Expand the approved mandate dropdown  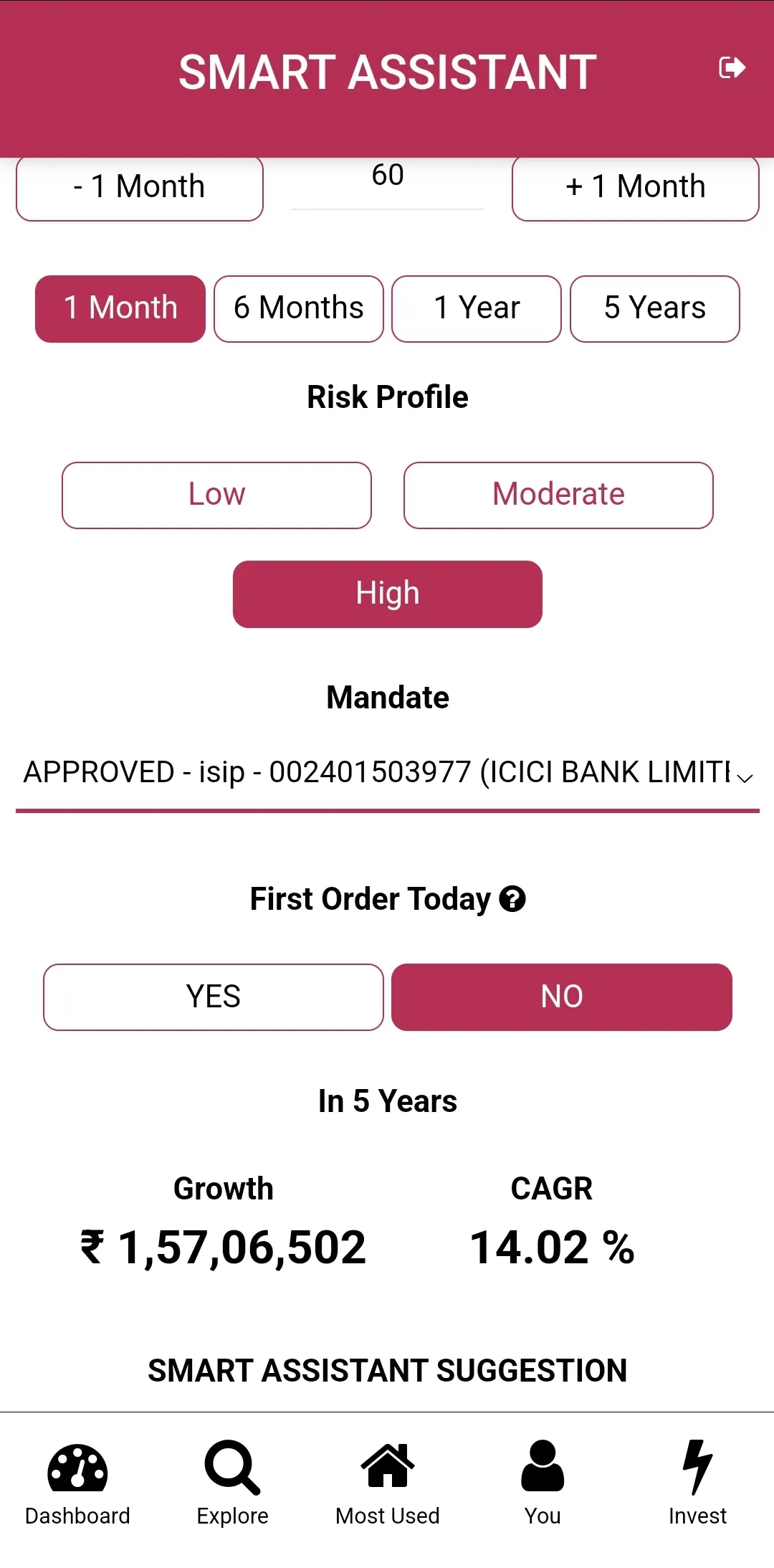point(387,774)
